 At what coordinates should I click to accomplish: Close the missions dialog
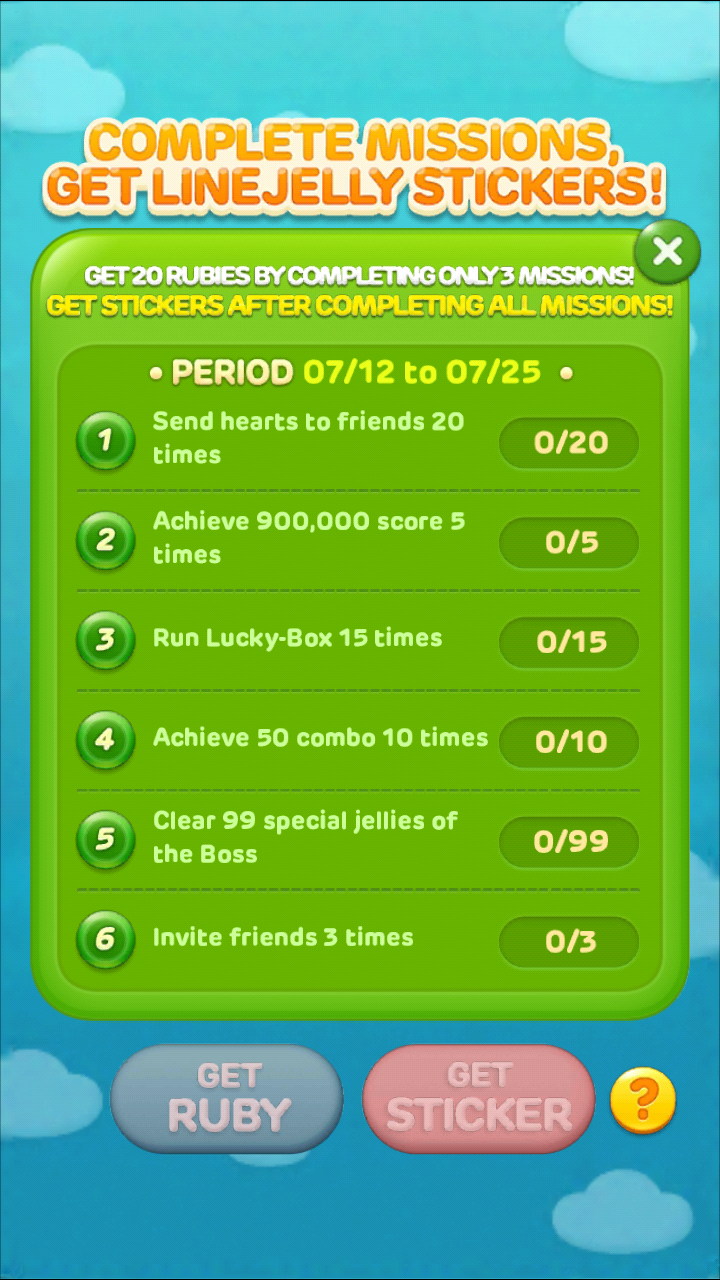[667, 251]
